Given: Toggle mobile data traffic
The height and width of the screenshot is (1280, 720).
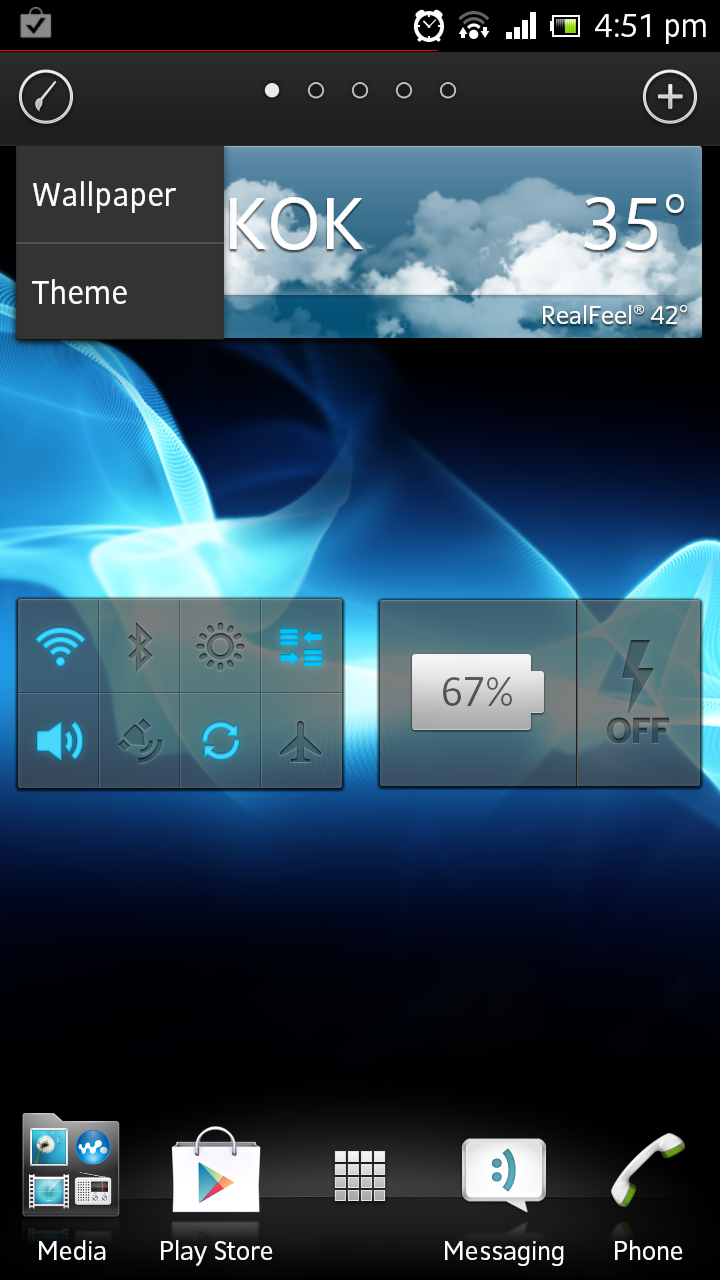Looking at the screenshot, I should (x=301, y=646).
